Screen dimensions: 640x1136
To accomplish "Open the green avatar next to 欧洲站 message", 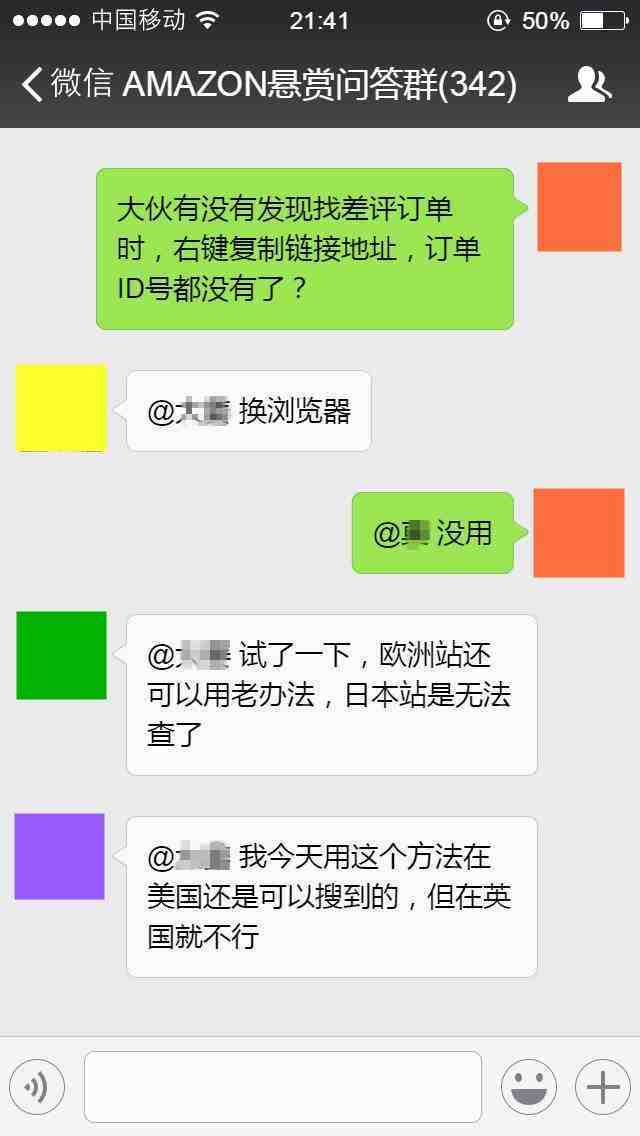I will pos(61,655).
